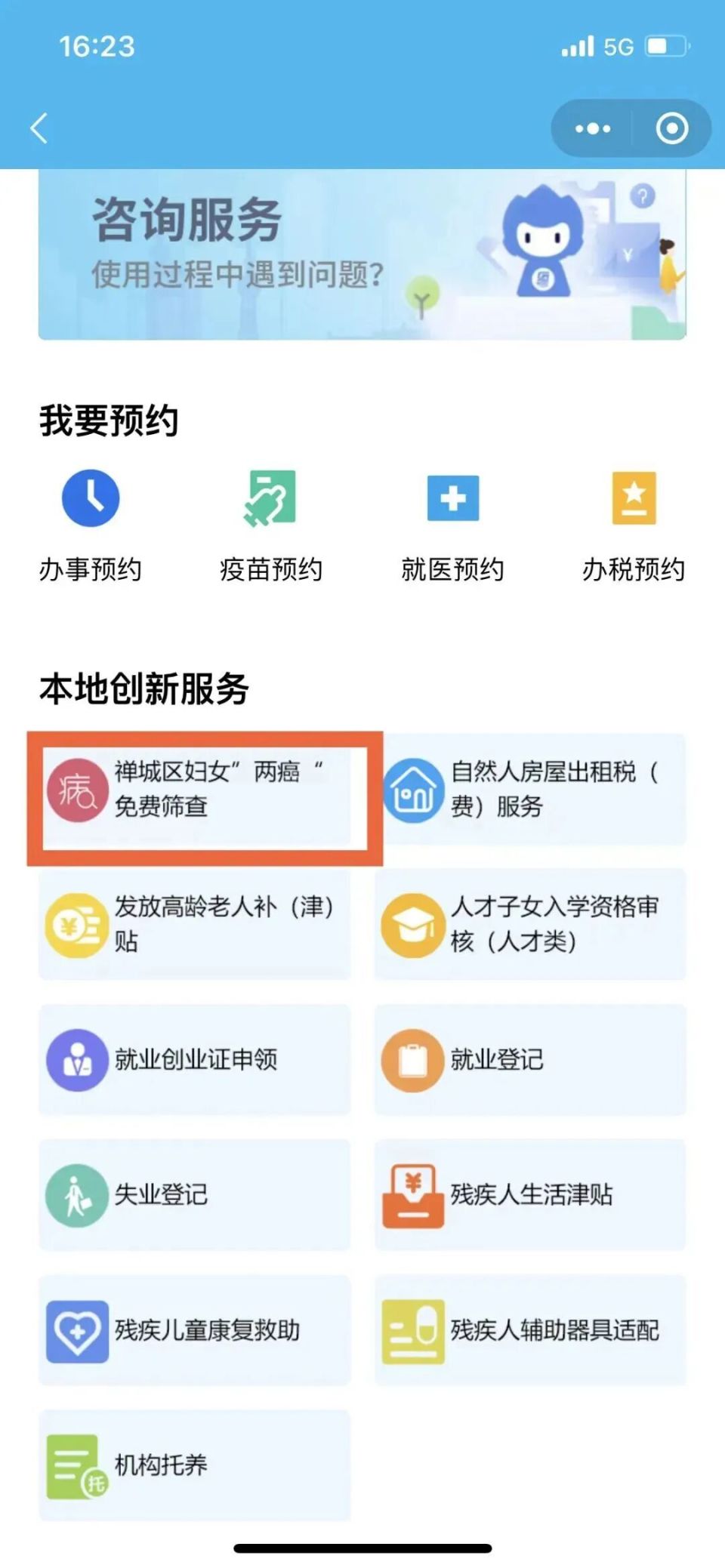Tap the green briefcase icon for 失业登记
The image size is (725, 1568).
pyautogui.click(x=76, y=1196)
